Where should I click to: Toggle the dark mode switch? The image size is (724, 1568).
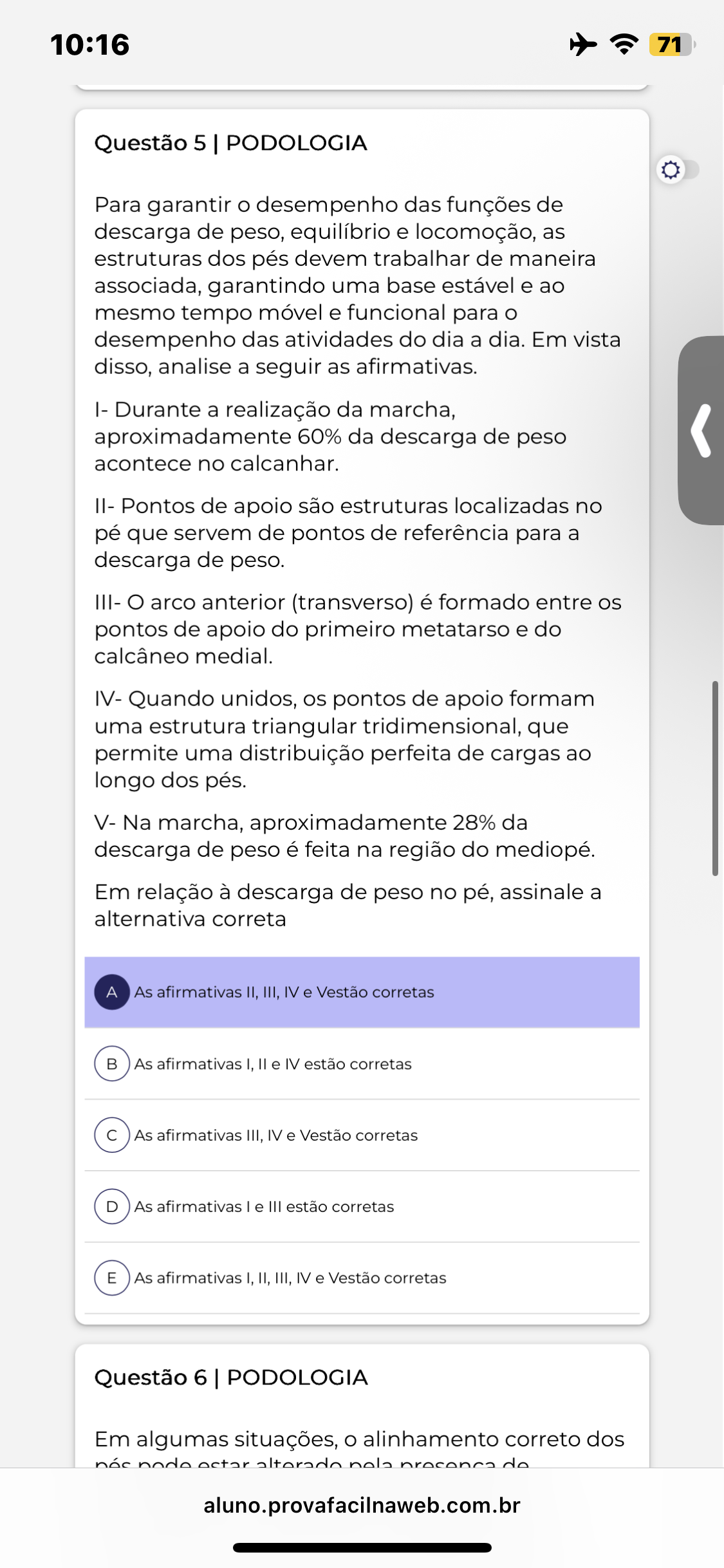tap(678, 170)
